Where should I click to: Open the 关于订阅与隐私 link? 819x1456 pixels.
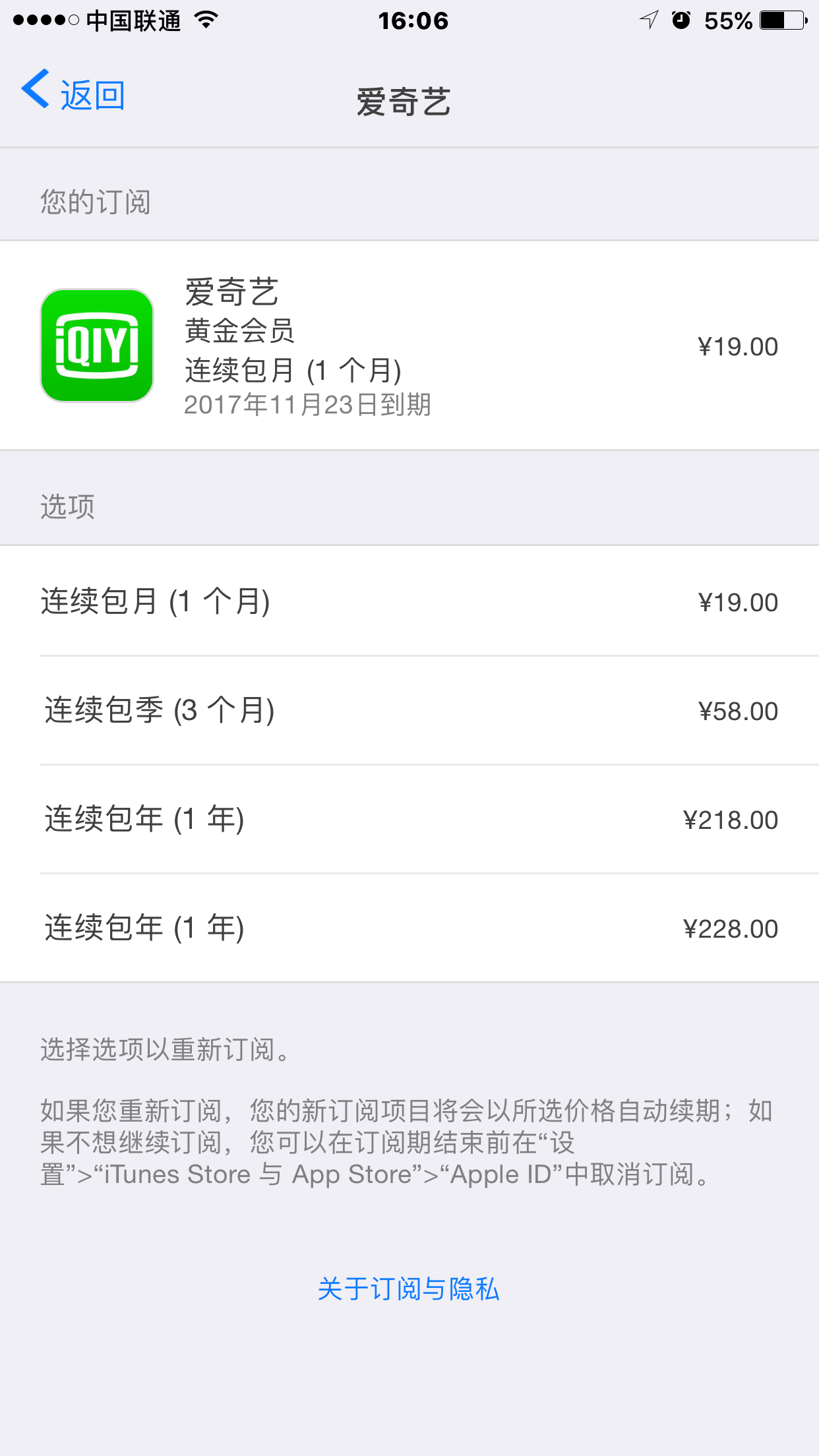point(409,1289)
